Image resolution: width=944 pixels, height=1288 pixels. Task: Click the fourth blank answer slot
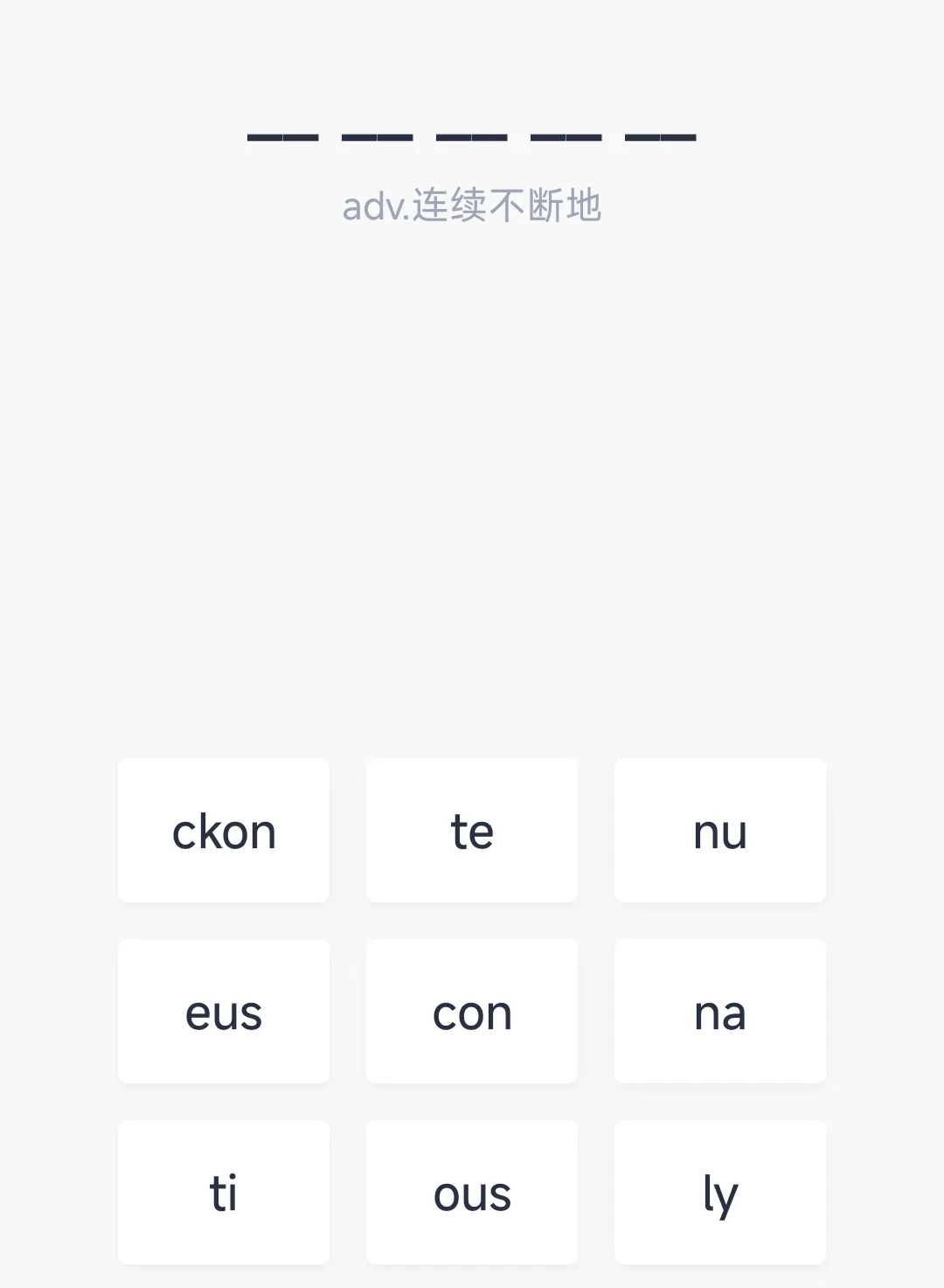(566, 137)
